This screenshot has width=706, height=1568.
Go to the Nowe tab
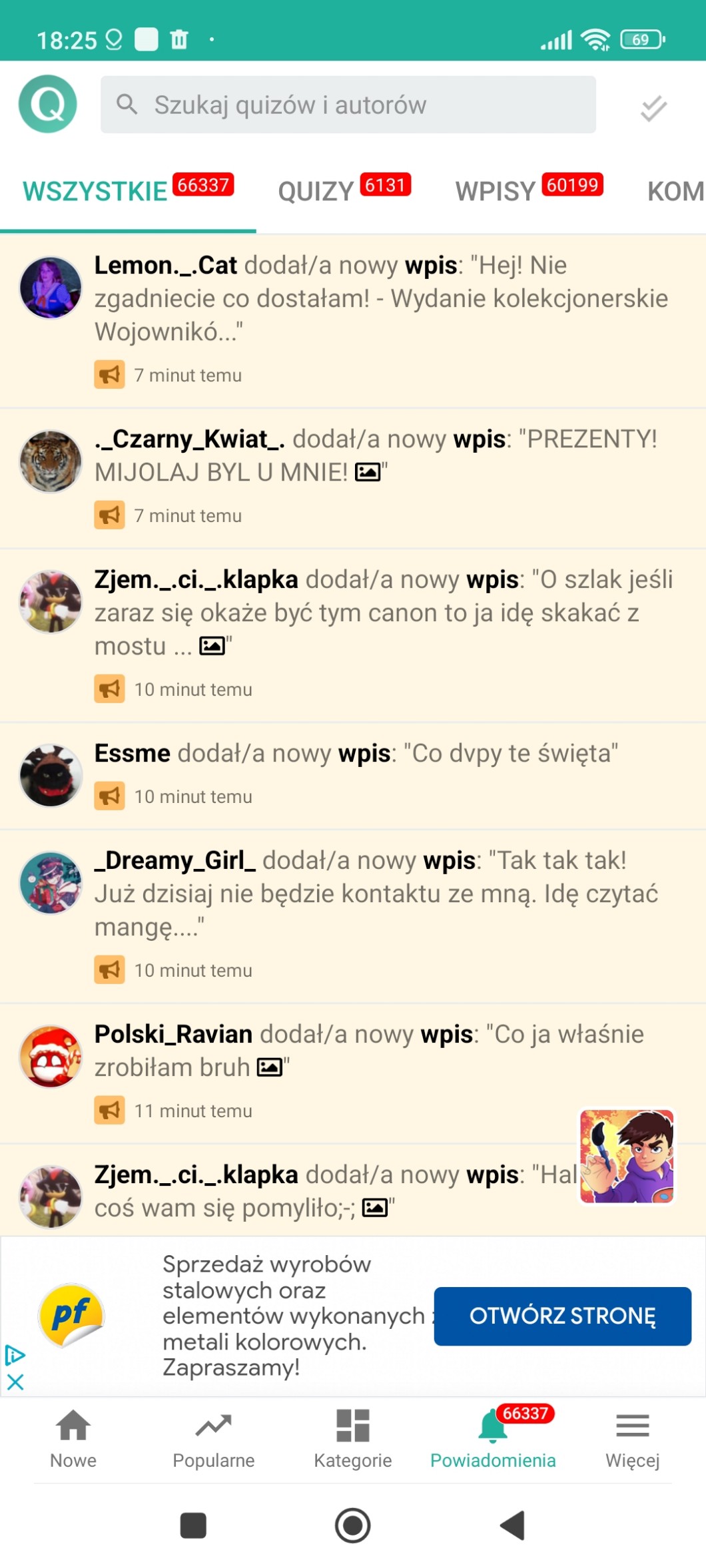[x=73, y=1438]
